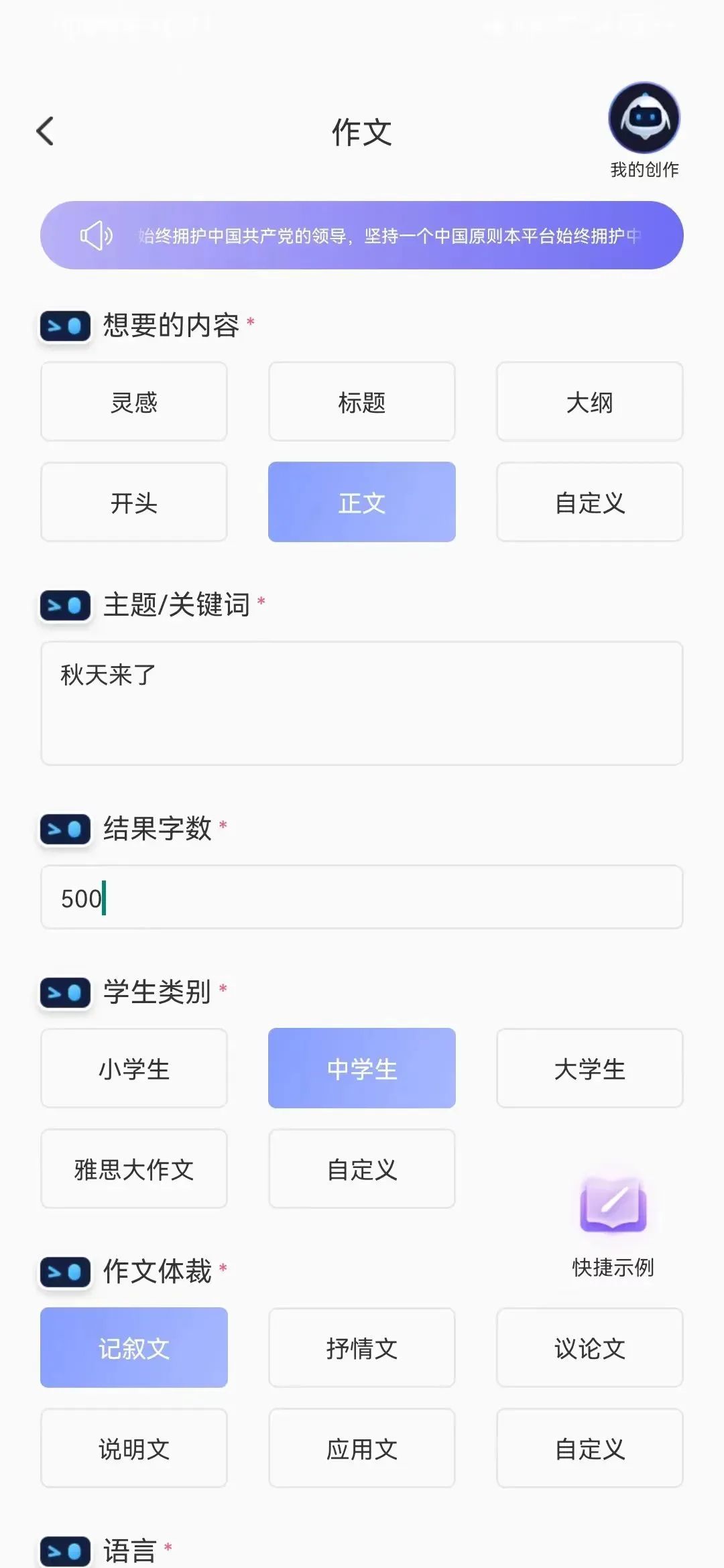
Task: Select the 大纲 content option
Action: click(590, 401)
